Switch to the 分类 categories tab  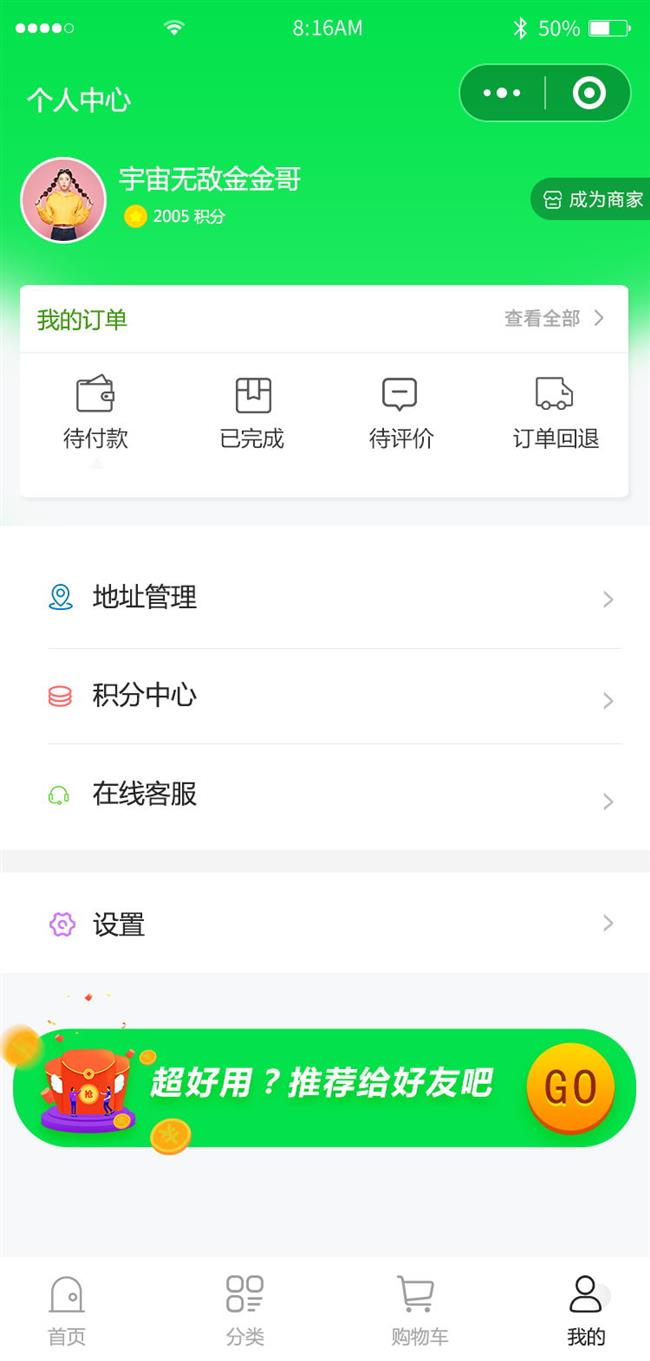coord(245,1310)
